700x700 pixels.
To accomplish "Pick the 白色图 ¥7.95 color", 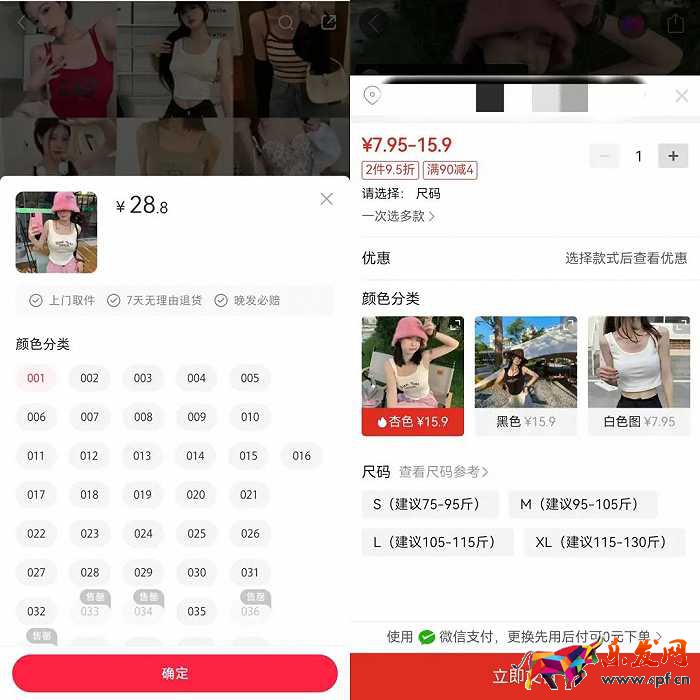I will click(x=638, y=375).
